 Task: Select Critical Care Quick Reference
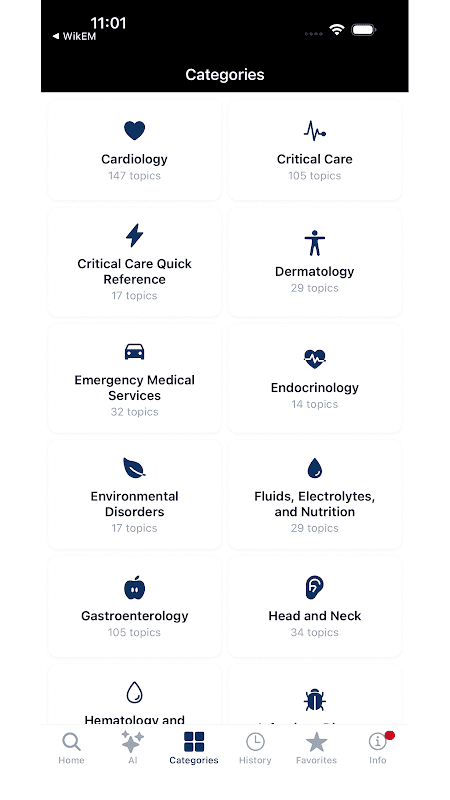[x=135, y=262]
